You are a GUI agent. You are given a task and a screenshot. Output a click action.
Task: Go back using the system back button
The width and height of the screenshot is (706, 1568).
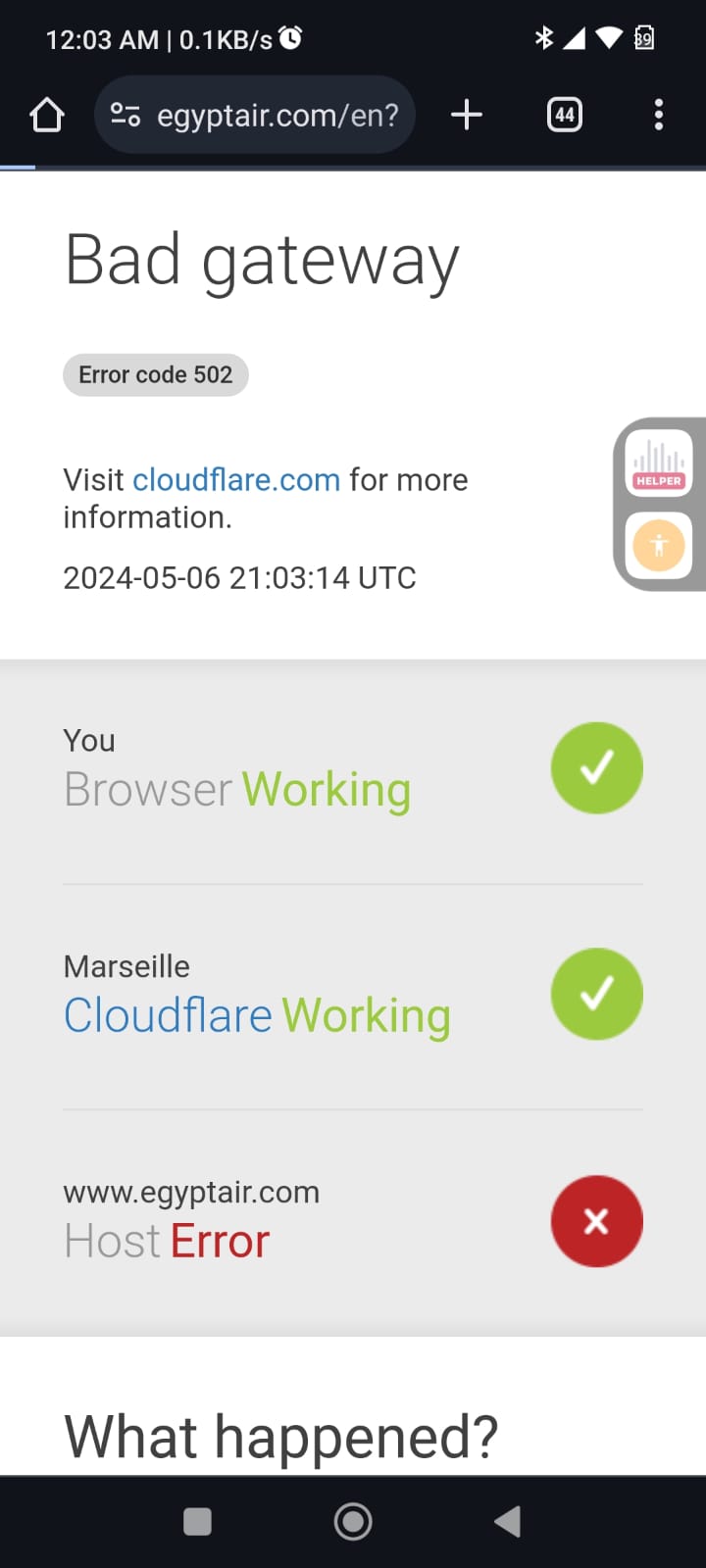pos(507,1521)
